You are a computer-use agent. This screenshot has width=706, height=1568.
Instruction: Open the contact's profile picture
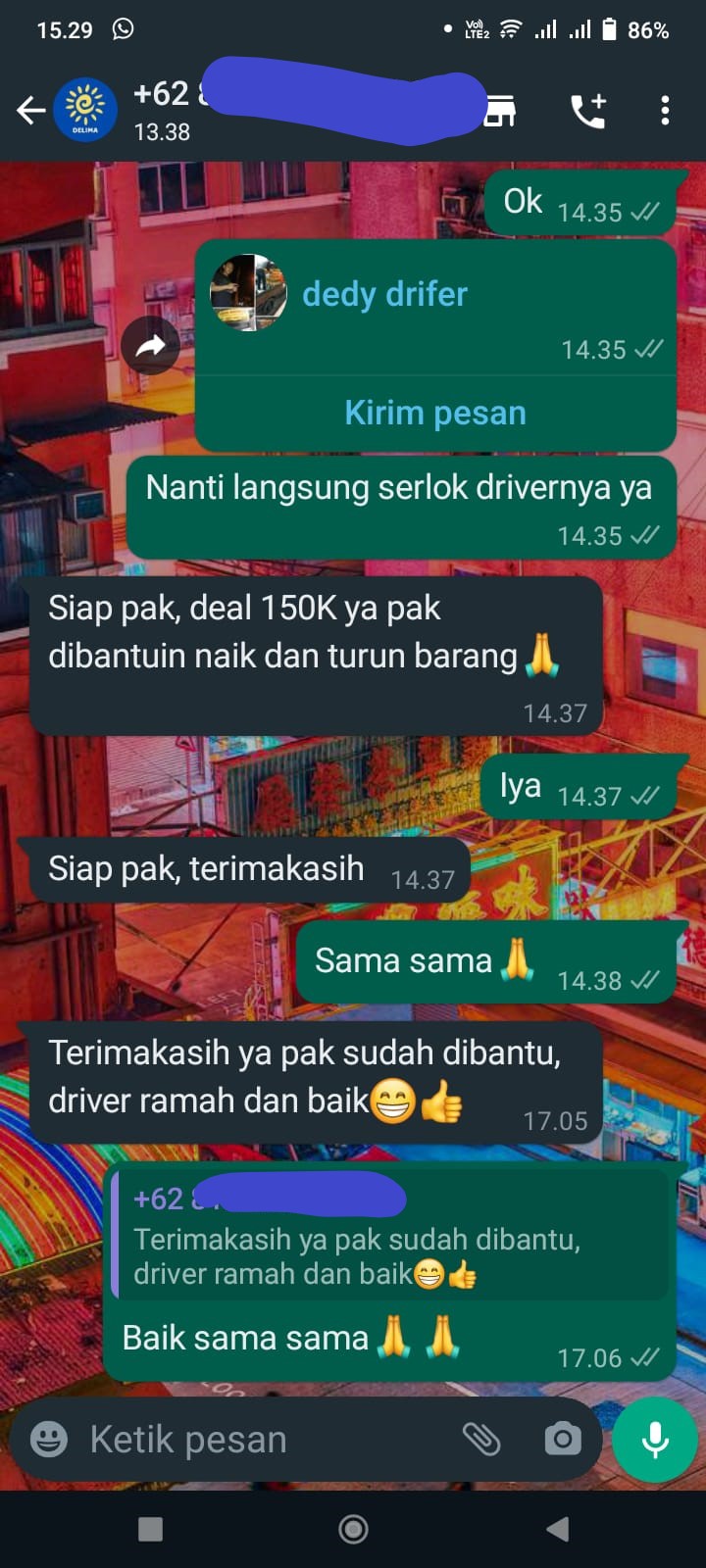point(85,111)
